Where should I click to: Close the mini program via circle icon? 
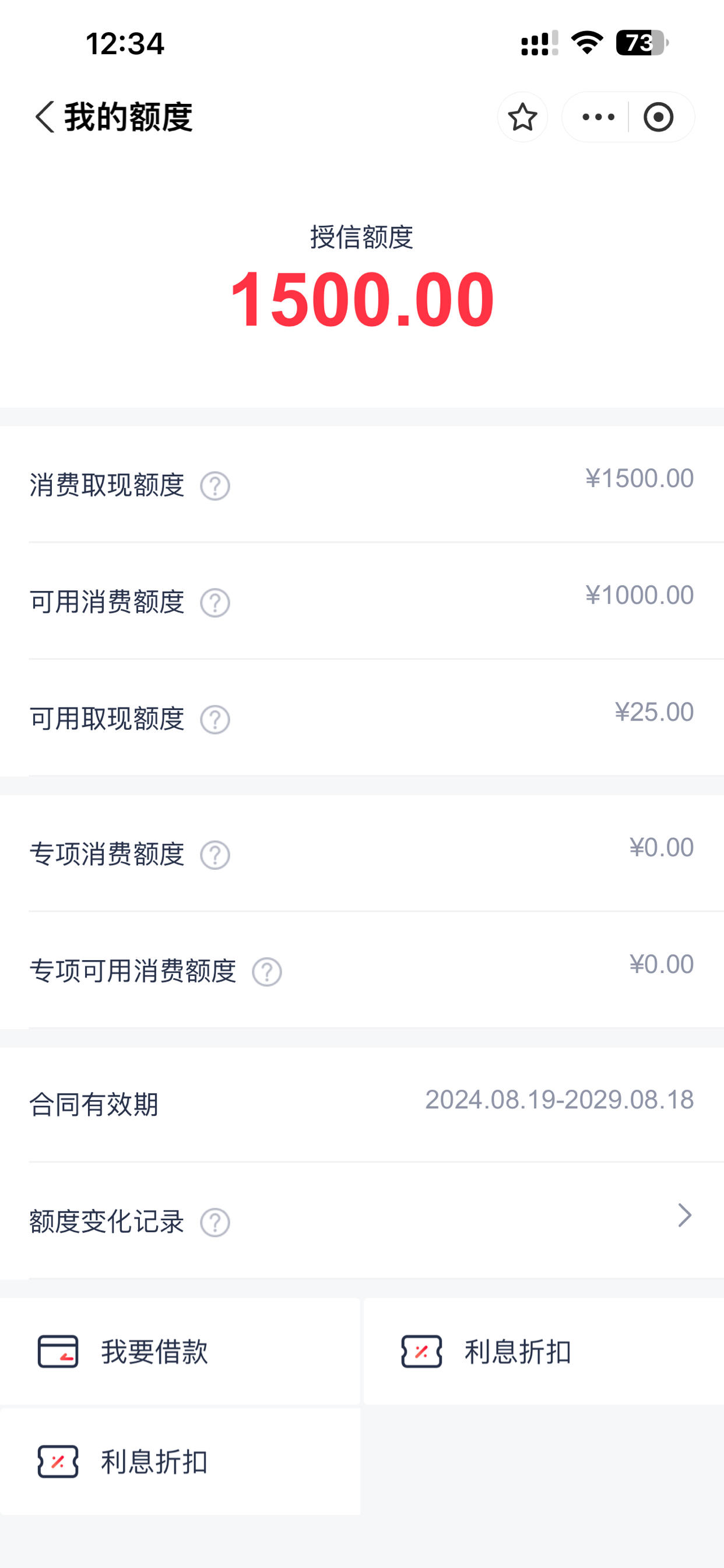[x=658, y=117]
